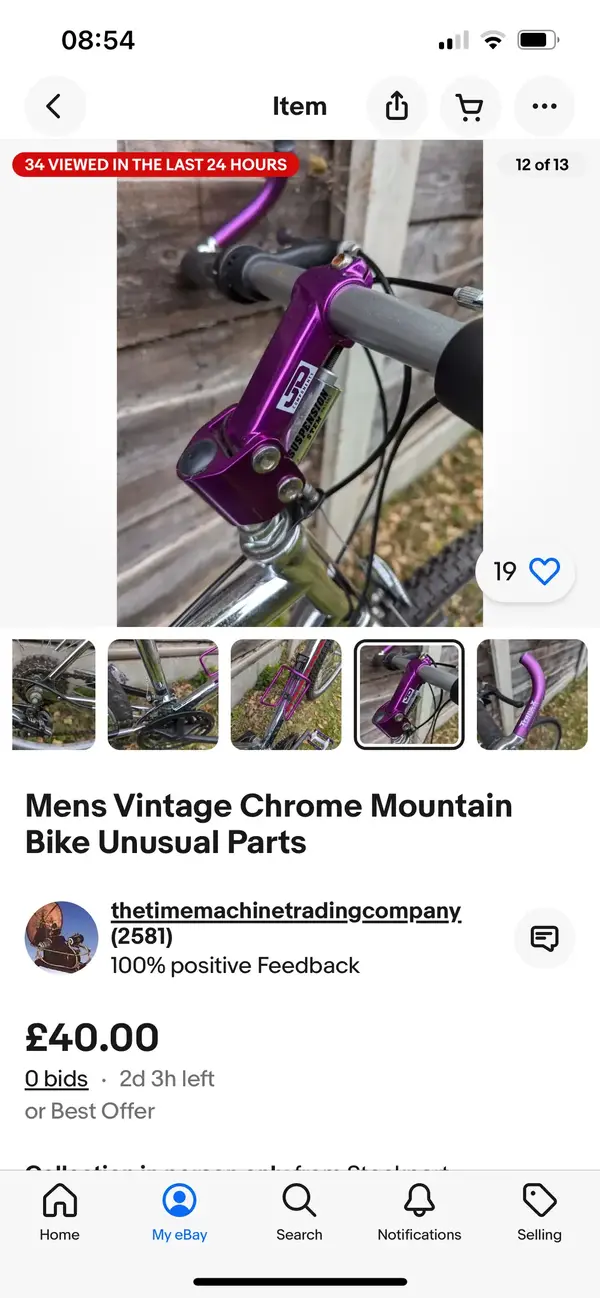This screenshot has width=600, height=1298.
Task: View the 0 bids link
Action: [x=57, y=1079]
